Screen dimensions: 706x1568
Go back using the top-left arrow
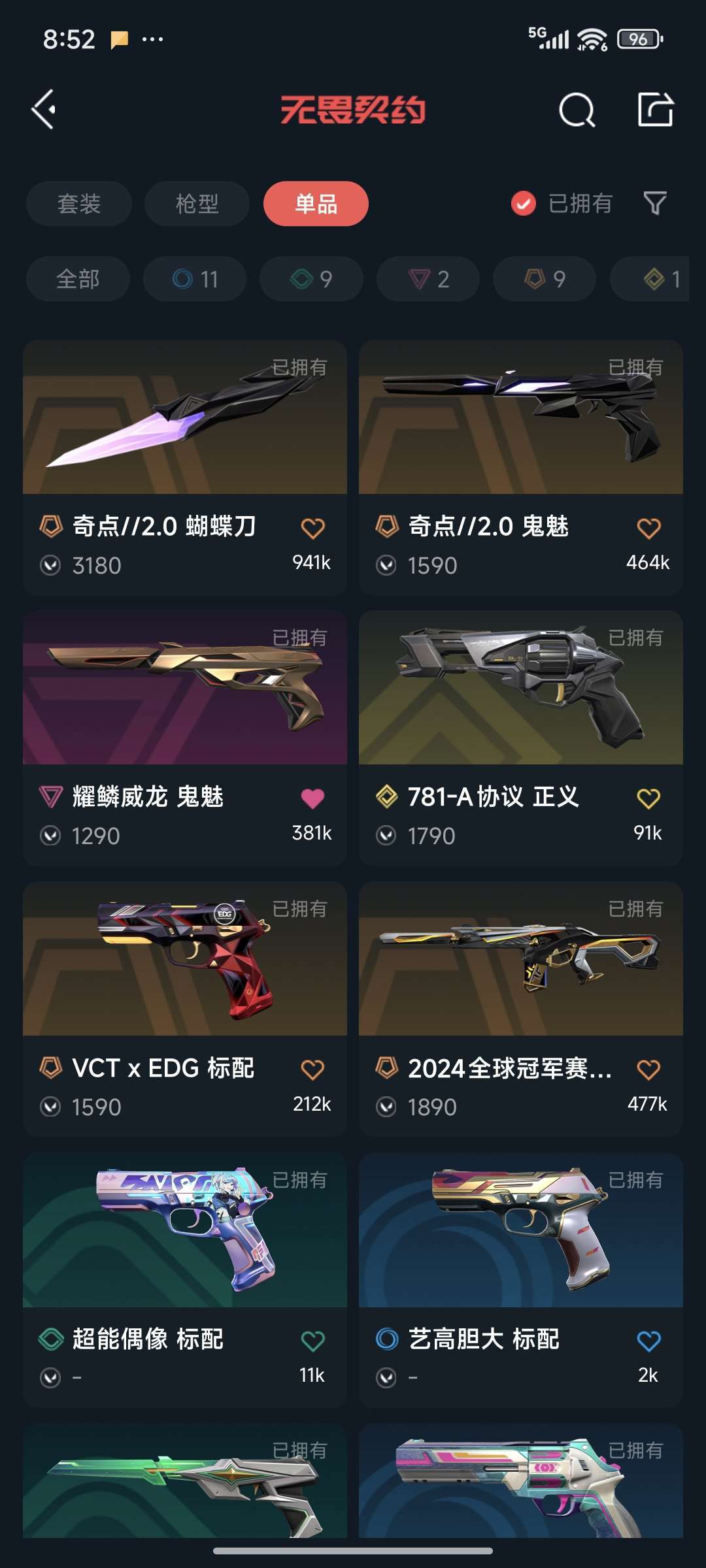[44, 109]
